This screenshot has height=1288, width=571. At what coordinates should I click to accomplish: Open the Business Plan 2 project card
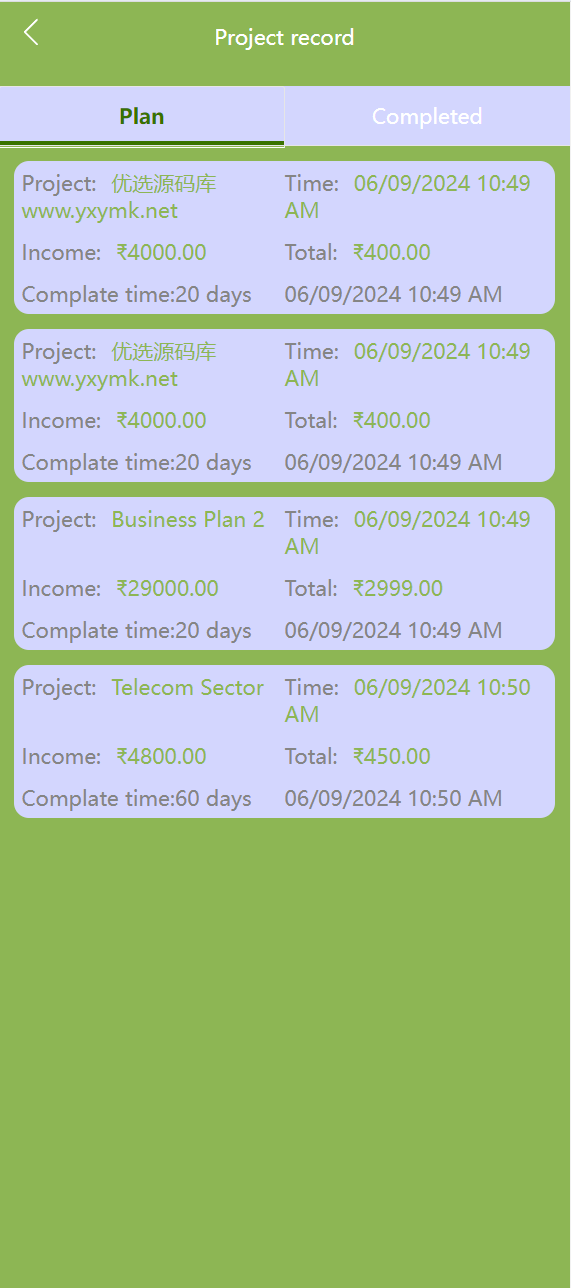[284, 573]
